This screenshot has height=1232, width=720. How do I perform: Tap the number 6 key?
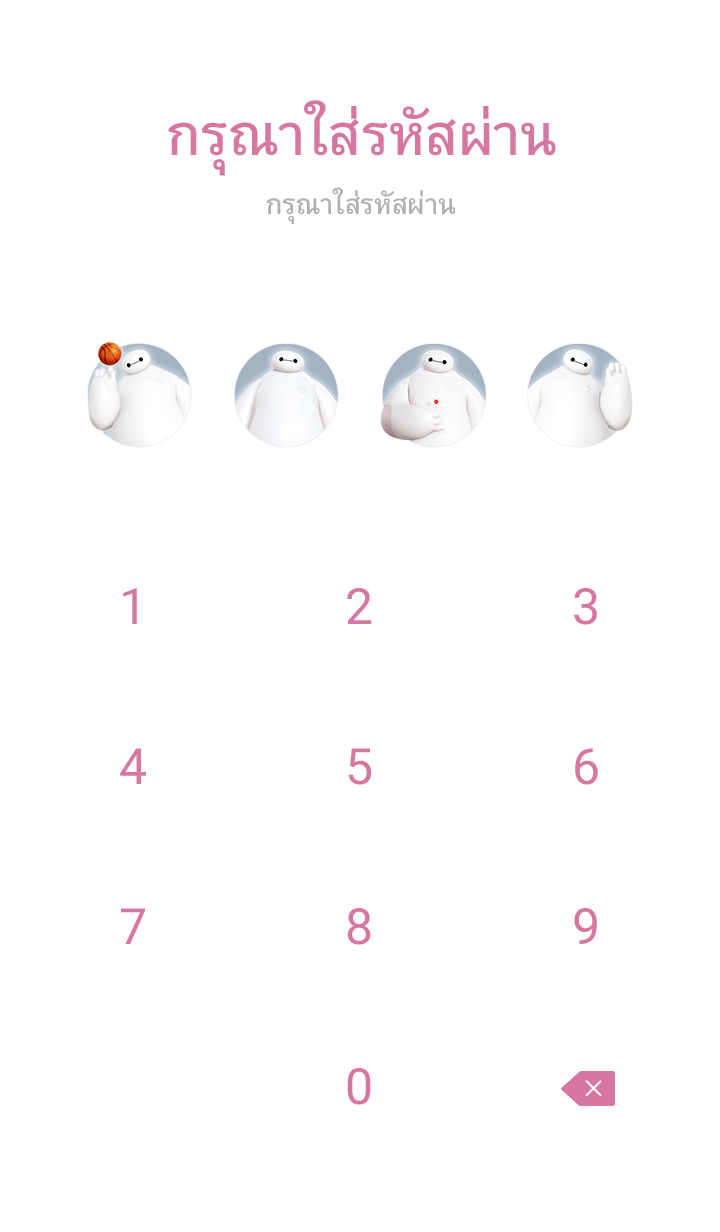585,767
